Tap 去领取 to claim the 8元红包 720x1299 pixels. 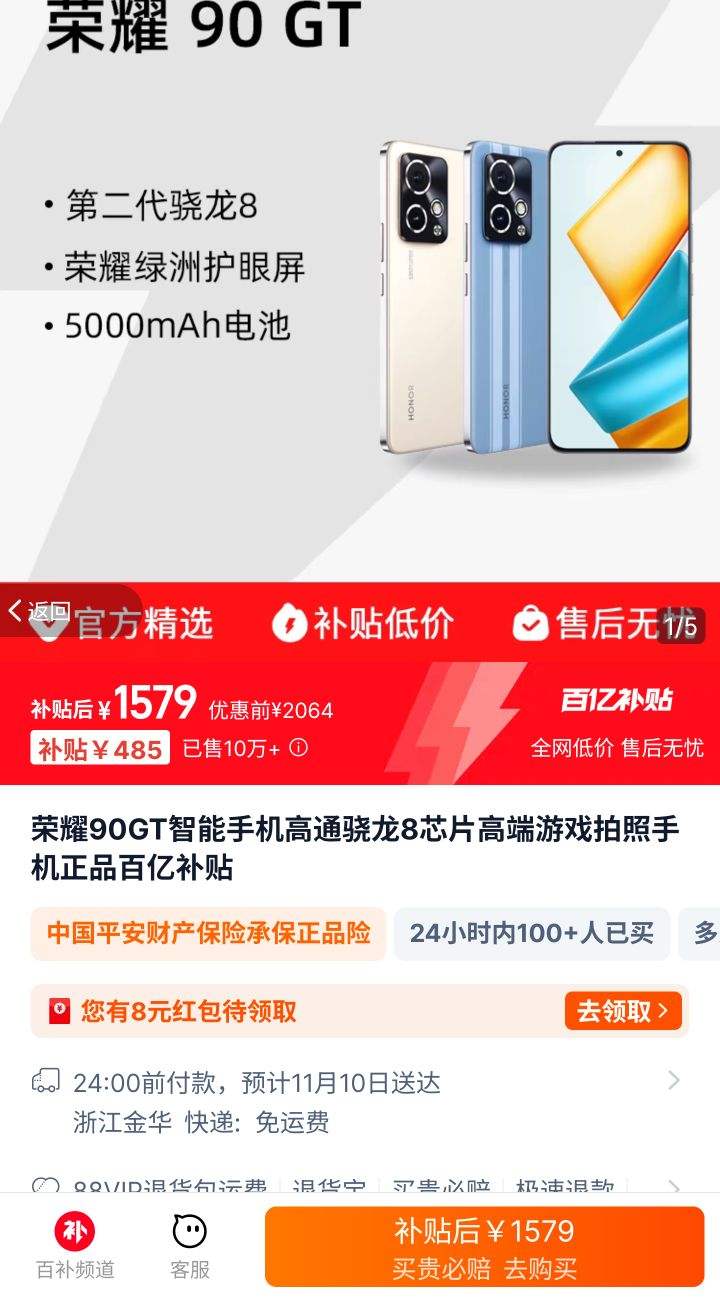622,1011
